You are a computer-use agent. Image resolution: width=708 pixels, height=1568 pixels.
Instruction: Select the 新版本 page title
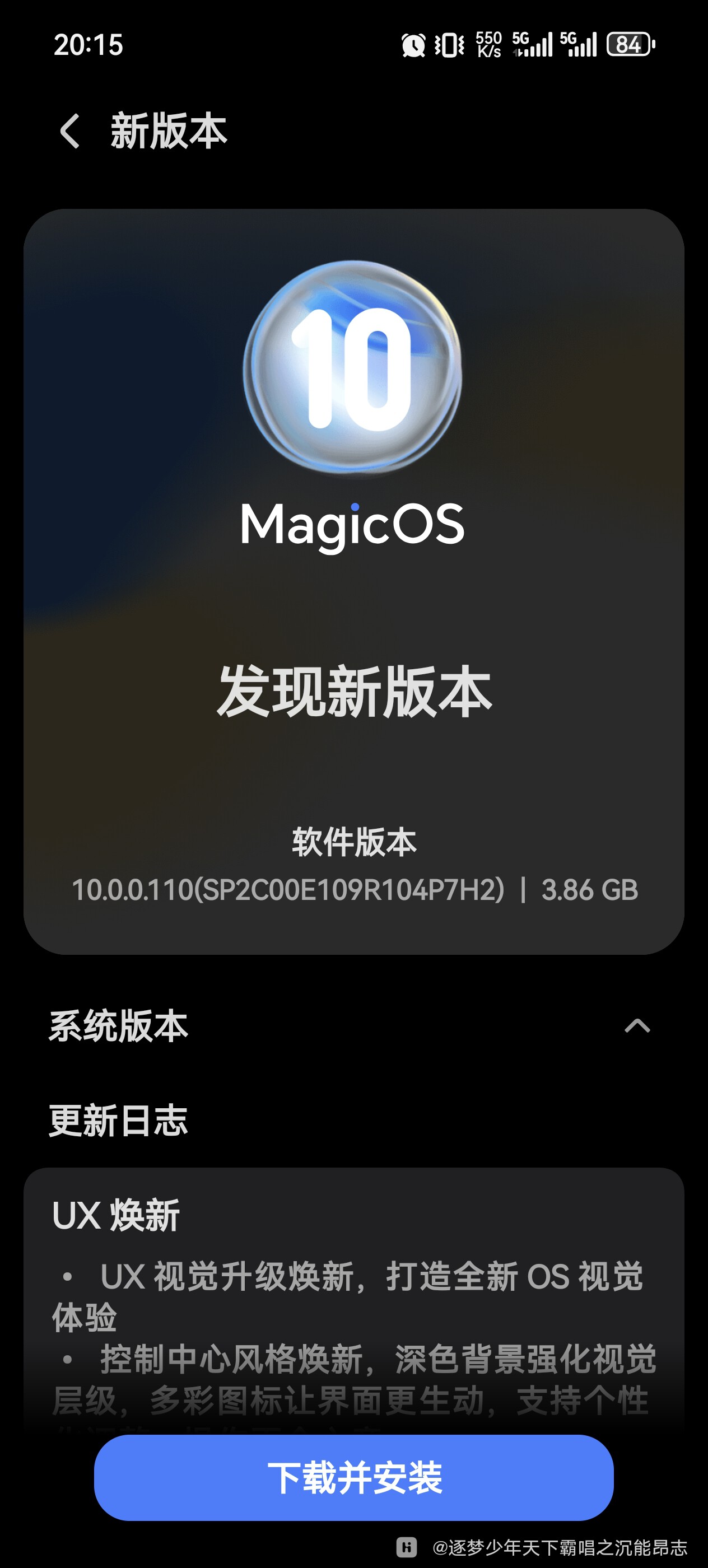click(168, 132)
